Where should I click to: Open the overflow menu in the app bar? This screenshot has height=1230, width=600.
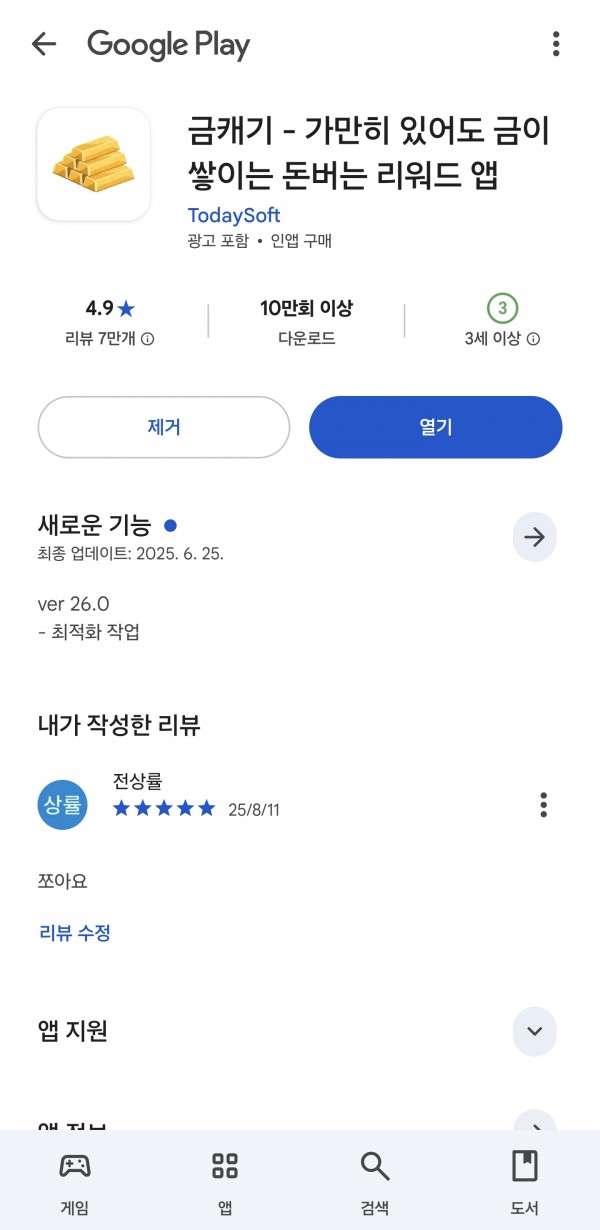[556, 44]
